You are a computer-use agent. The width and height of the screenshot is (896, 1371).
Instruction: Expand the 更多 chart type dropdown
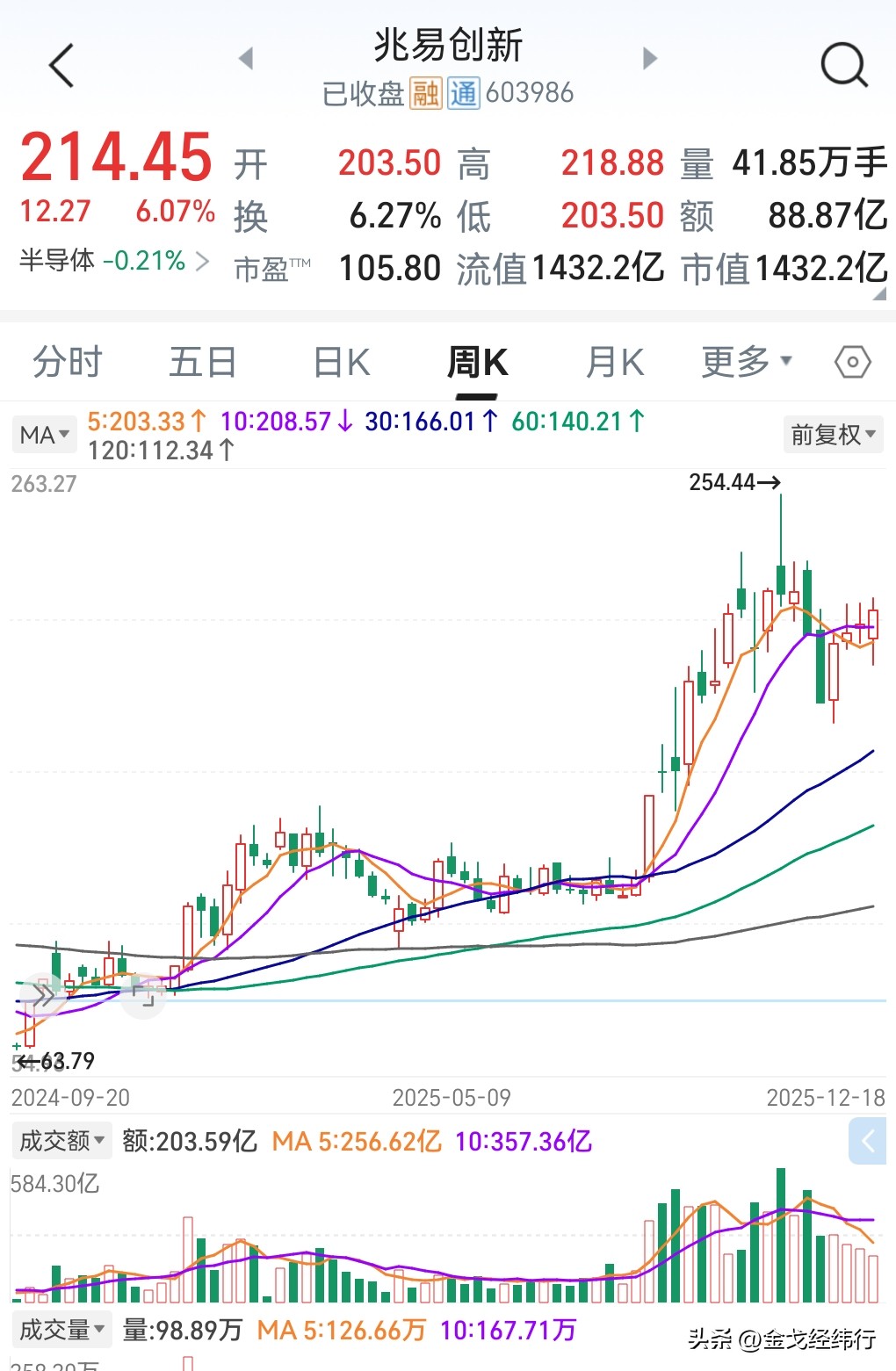pos(743,361)
